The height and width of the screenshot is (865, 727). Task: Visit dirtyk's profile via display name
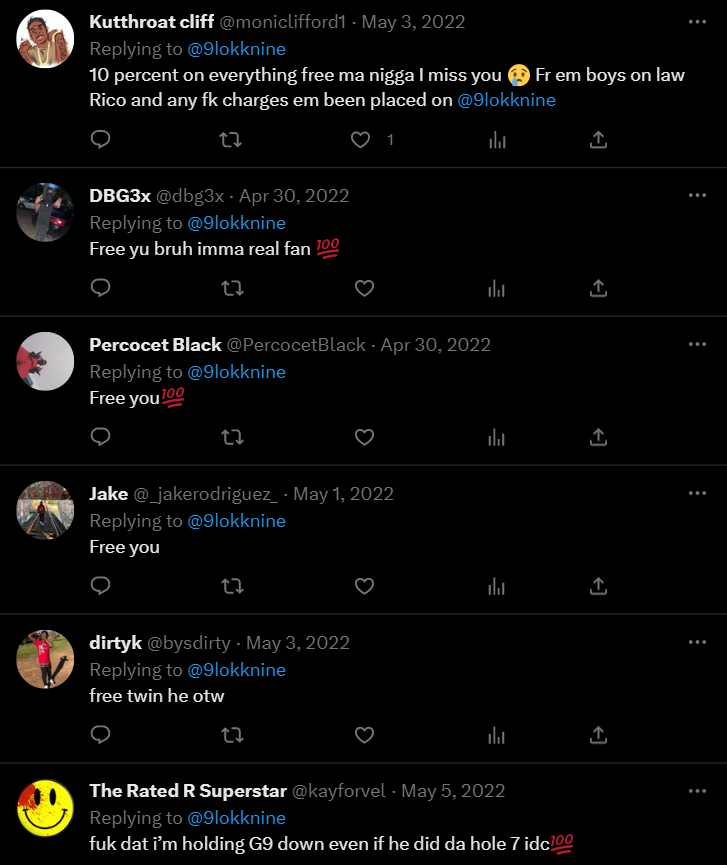pos(116,643)
